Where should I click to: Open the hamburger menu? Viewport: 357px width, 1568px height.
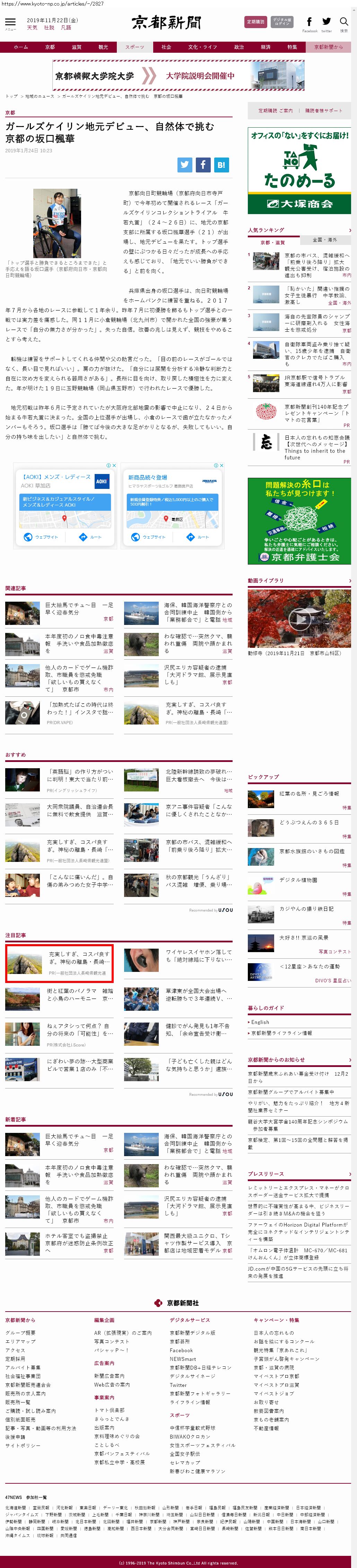coord(10,23)
